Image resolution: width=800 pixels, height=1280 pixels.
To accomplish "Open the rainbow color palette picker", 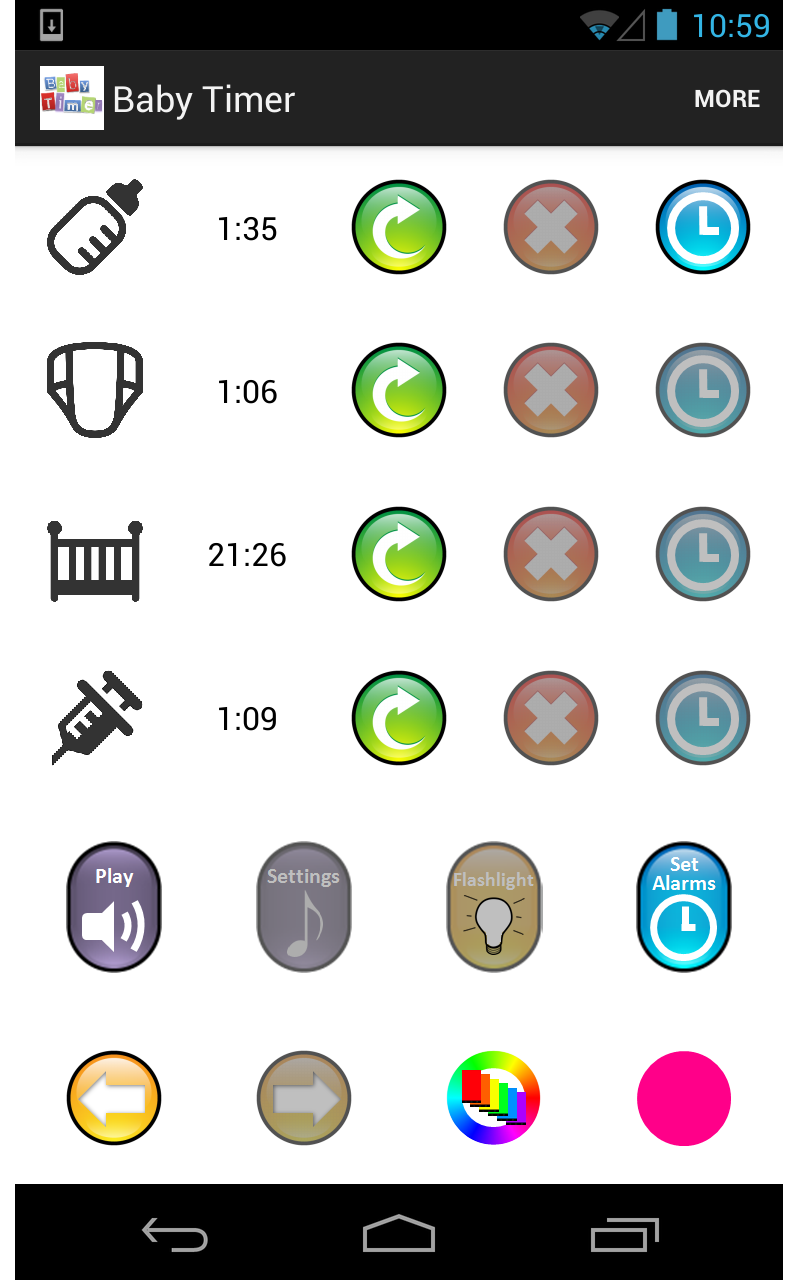I will coord(494,1098).
